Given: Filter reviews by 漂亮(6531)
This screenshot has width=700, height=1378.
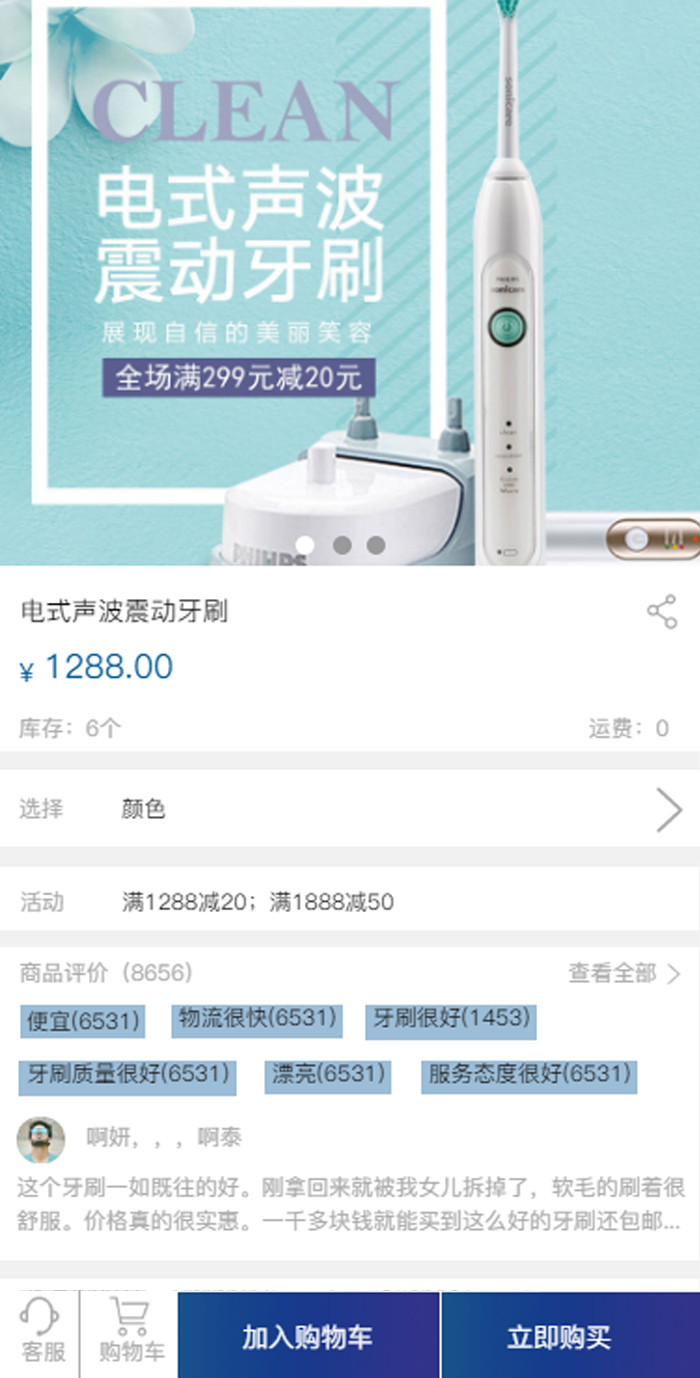Looking at the screenshot, I should (329, 1075).
